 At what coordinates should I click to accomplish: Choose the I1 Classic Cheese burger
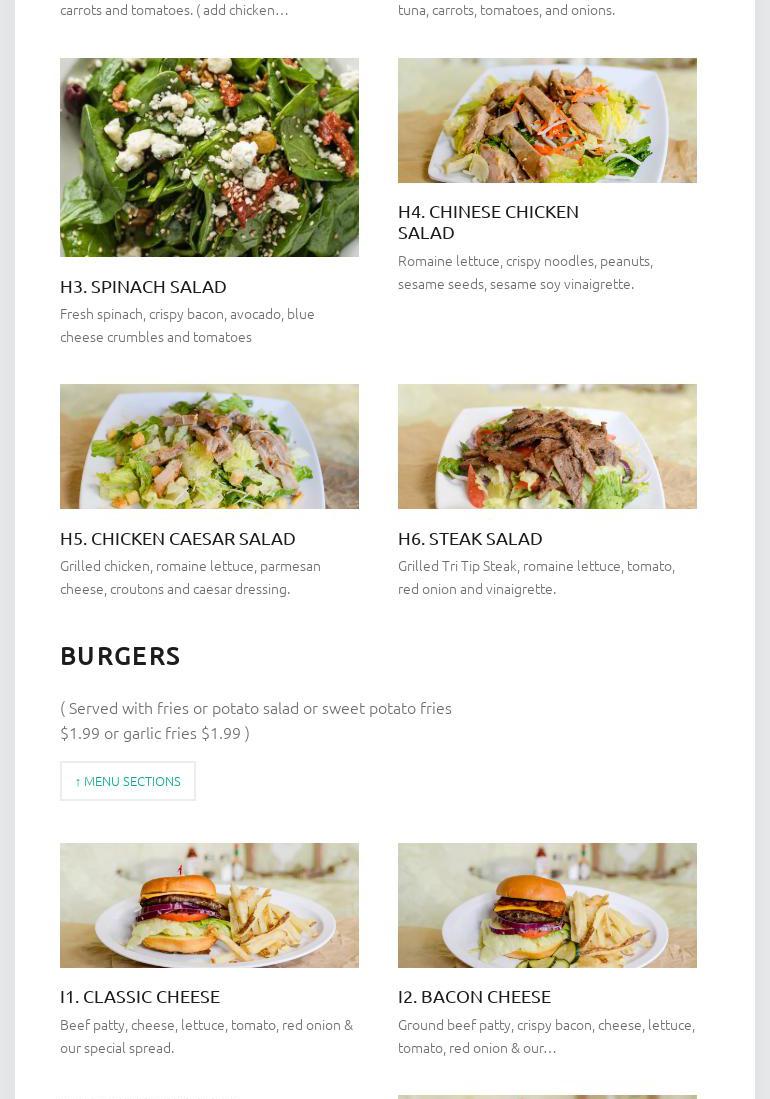coord(140,997)
